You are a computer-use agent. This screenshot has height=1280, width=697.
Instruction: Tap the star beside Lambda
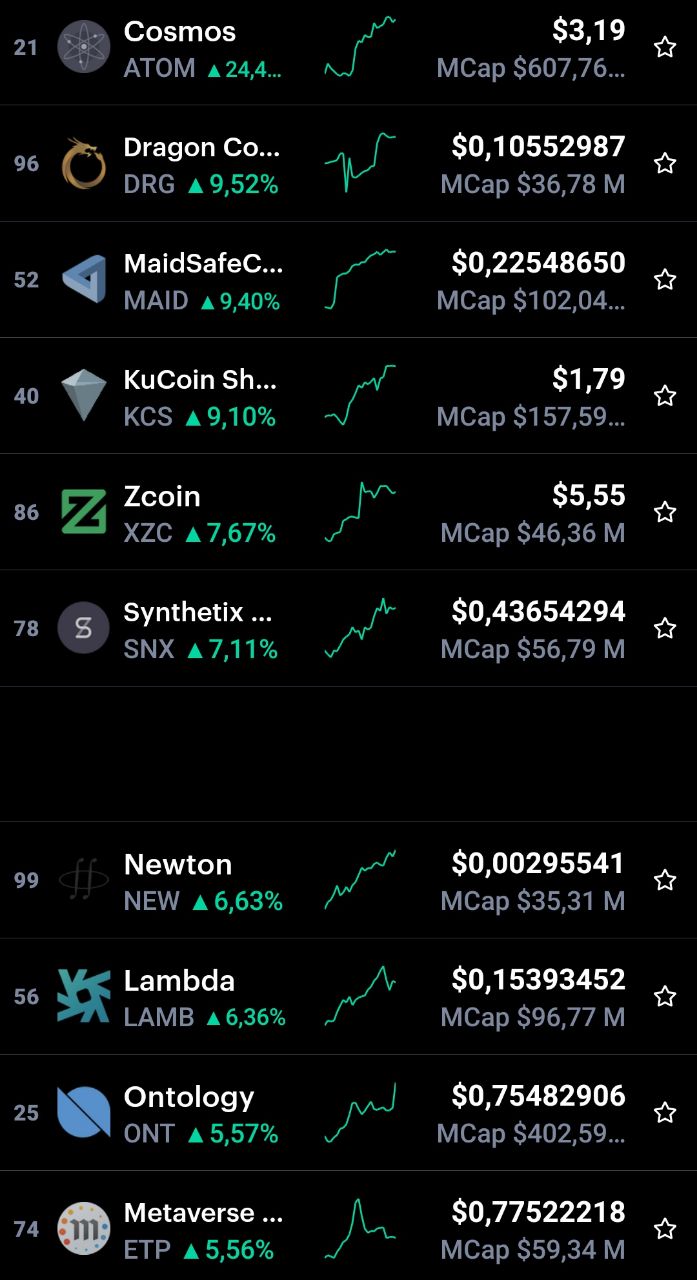665,995
